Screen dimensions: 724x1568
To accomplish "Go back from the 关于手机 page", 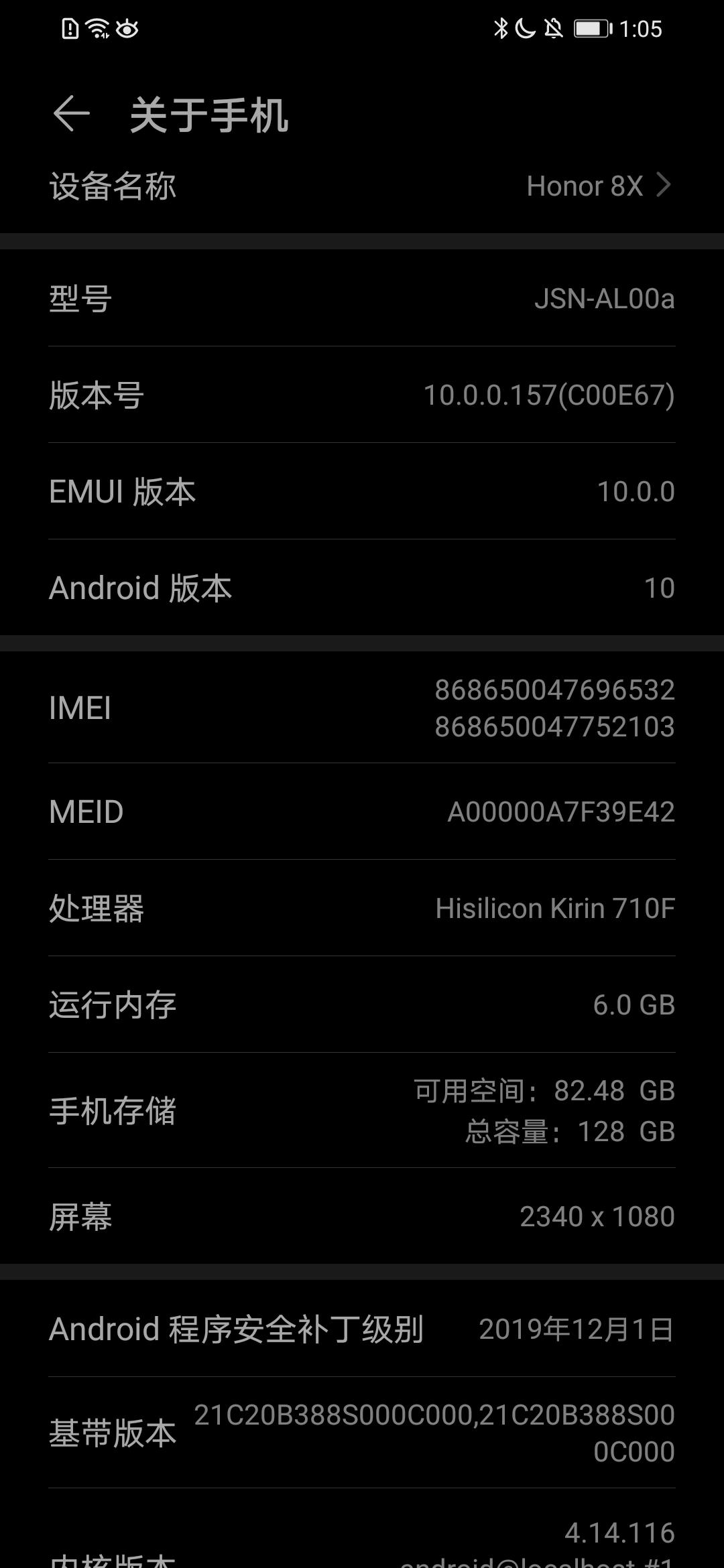I will coord(71,113).
